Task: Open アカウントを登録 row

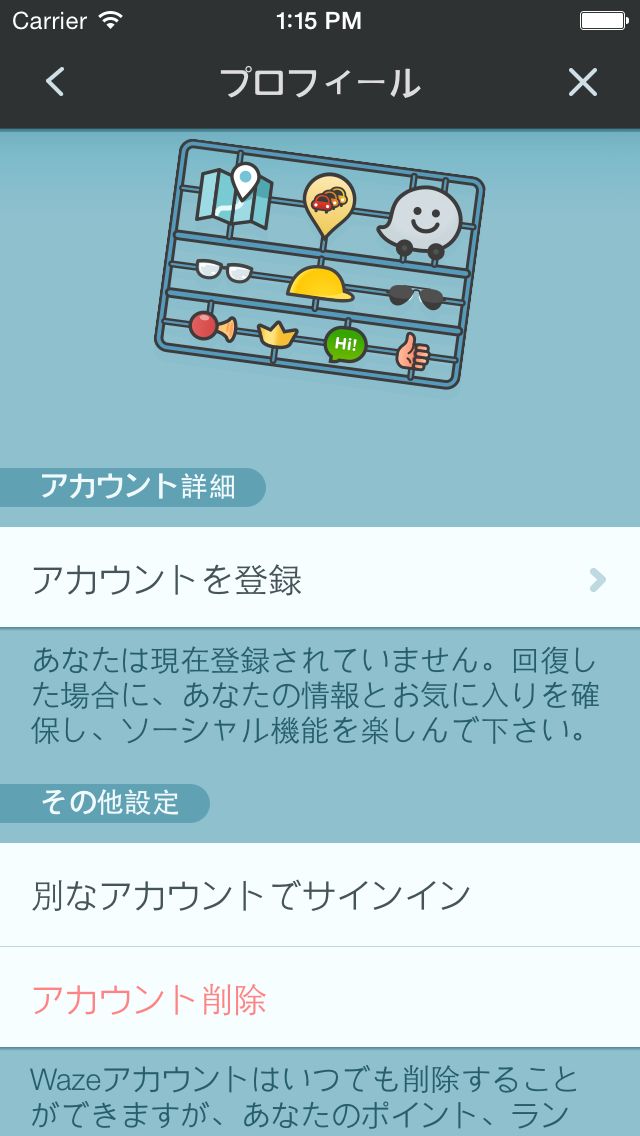Action: pyautogui.click(x=320, y=579)
